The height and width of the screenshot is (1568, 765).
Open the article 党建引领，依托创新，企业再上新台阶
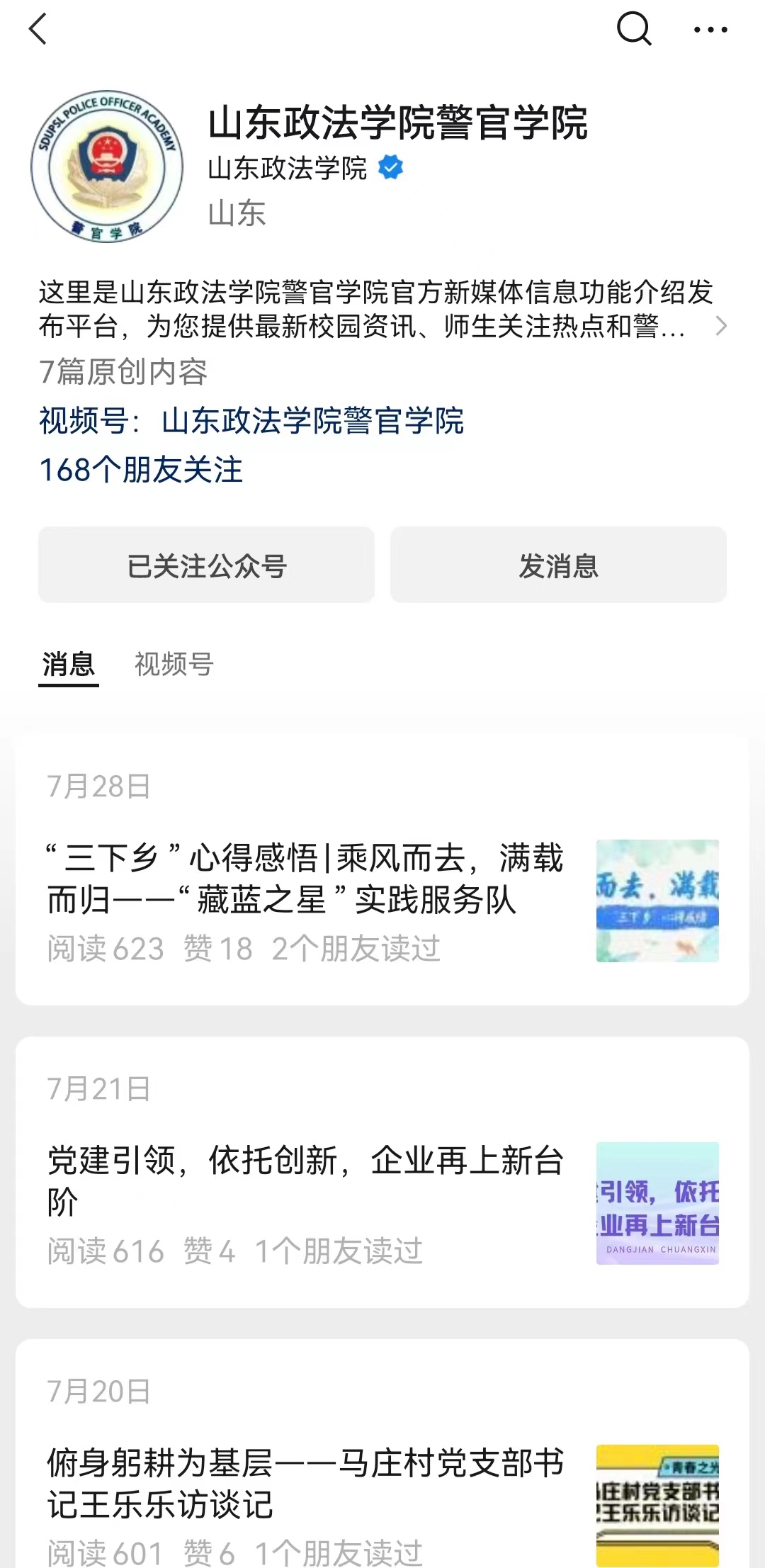click(x=305, y=1180)
